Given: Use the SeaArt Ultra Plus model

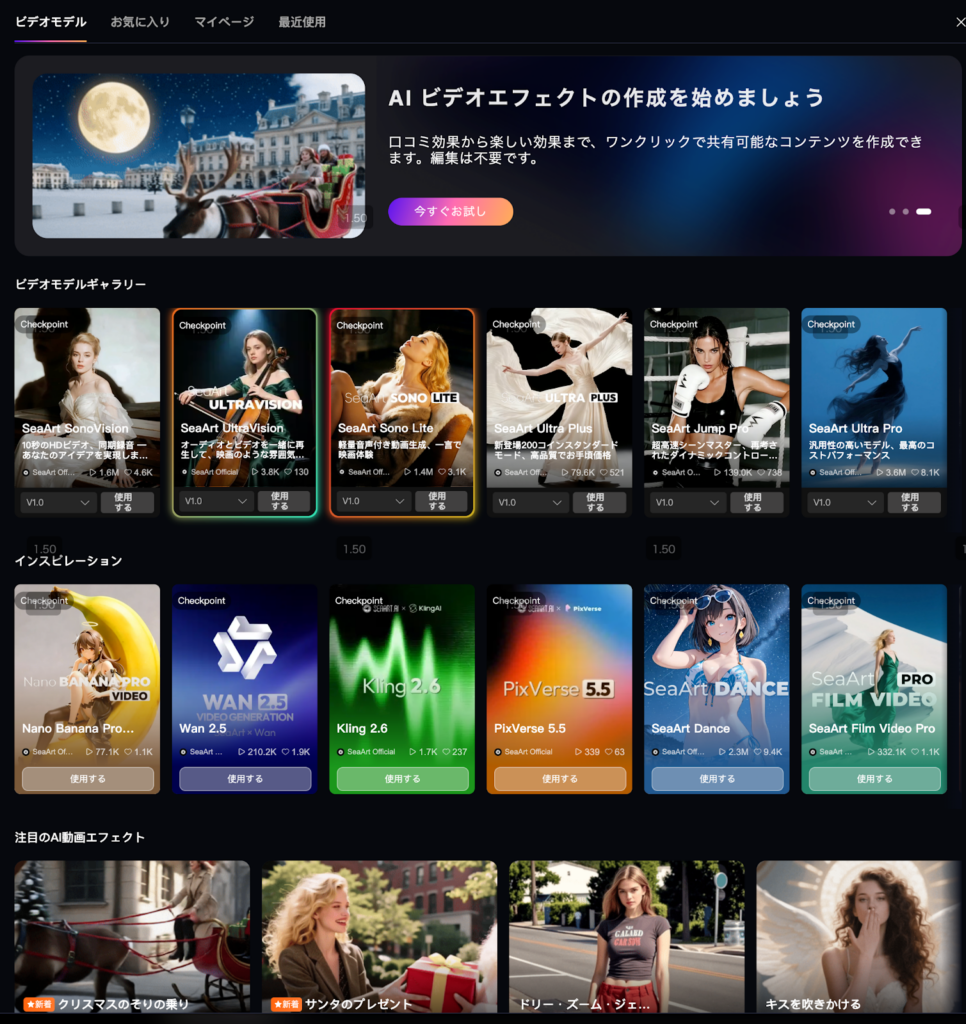Looking at the screenshot, I should tap(595, 502).
